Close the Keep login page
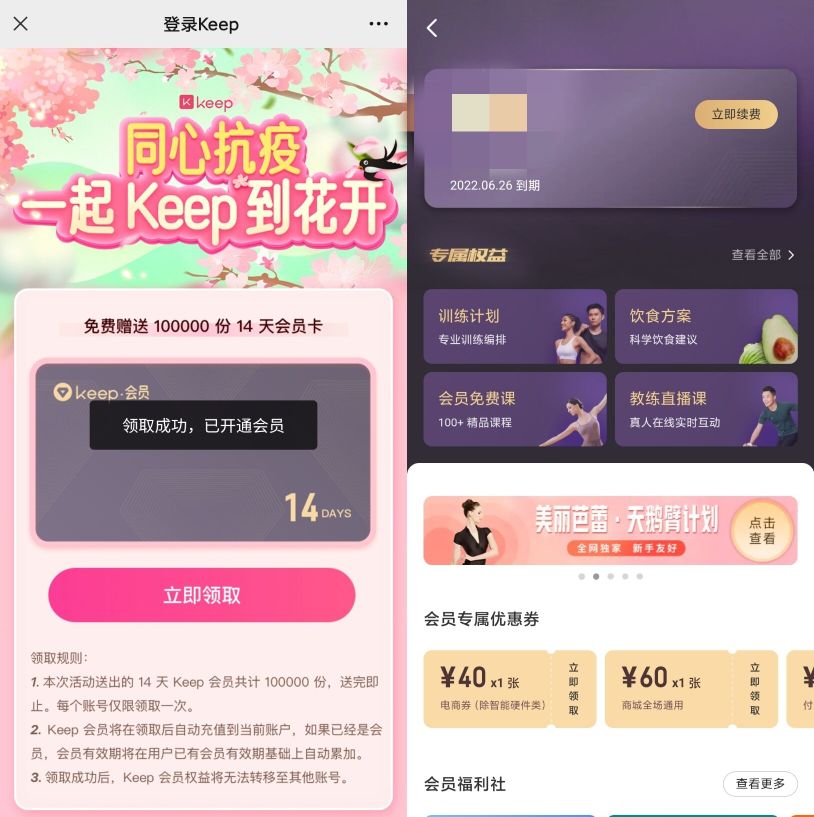This screenshot has height=817, width=814. (x=20, y=23)
